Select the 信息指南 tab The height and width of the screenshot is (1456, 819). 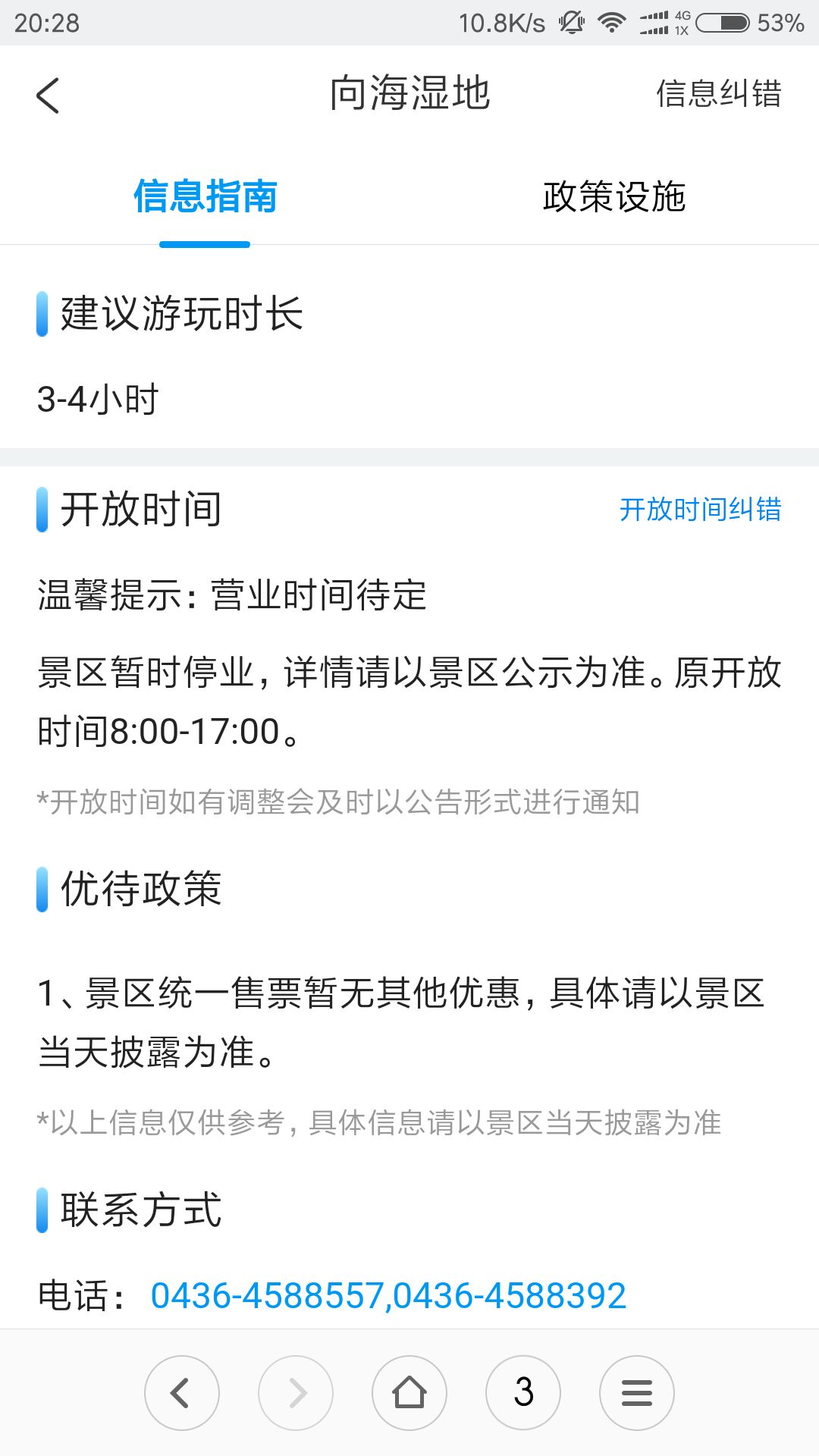pos(205,197)
